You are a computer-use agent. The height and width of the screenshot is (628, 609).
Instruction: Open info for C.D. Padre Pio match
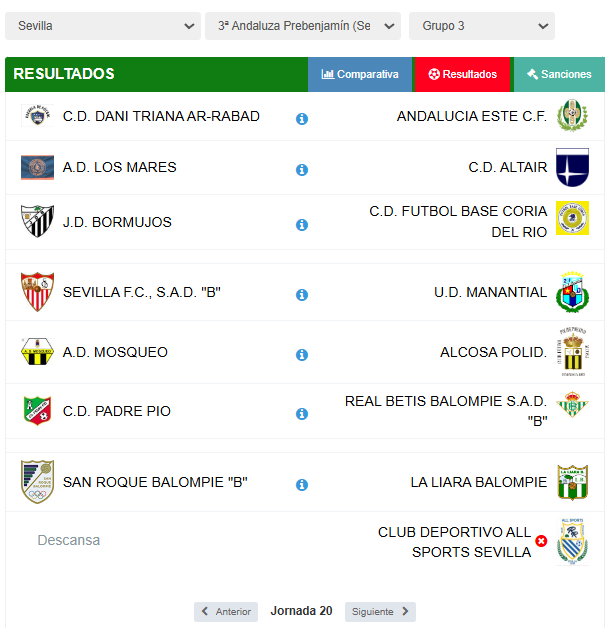[x=302, y=414]
